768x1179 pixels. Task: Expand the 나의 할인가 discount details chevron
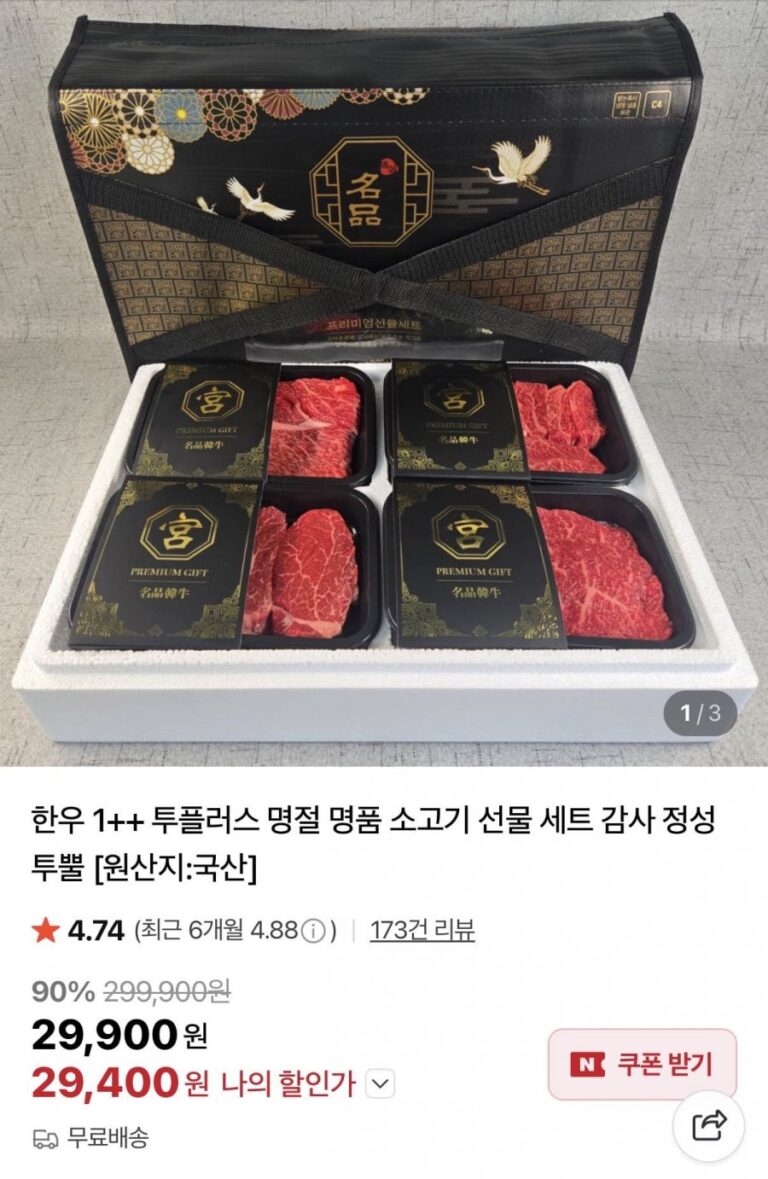click(x=381, y=1083)
